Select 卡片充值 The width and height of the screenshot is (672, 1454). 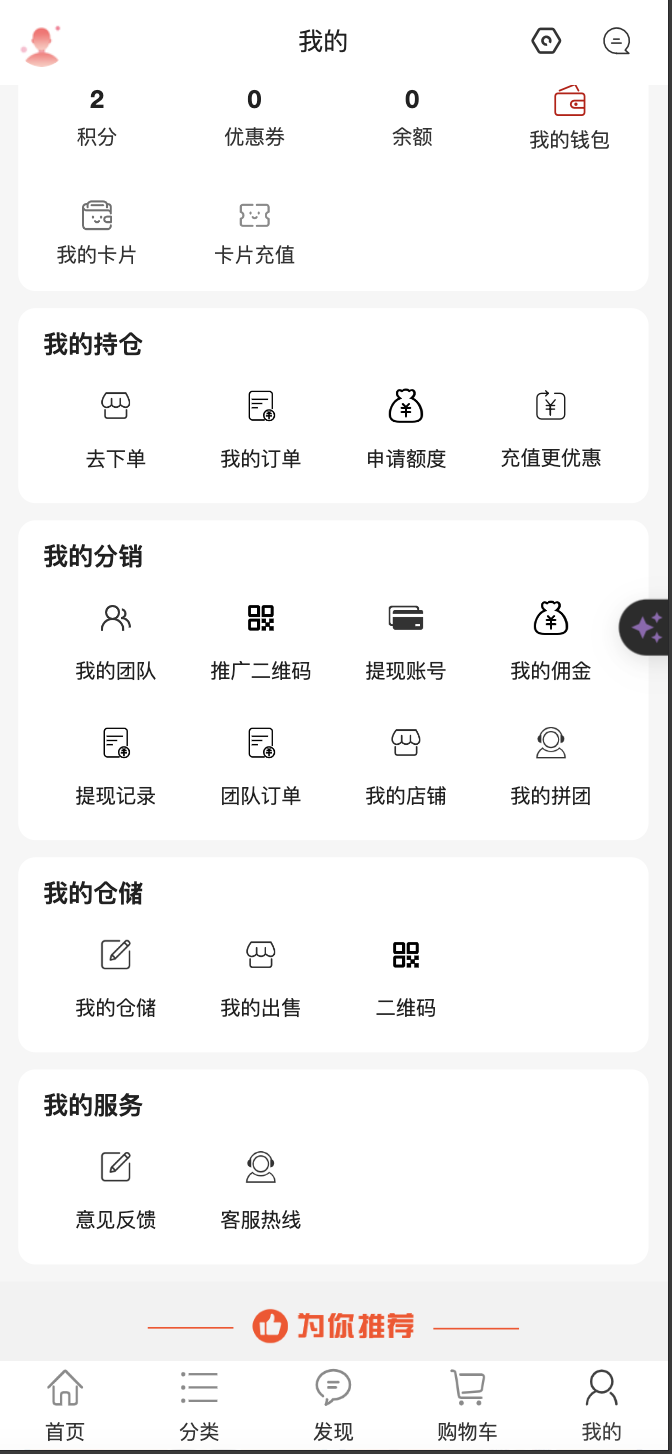coord(255,232)
